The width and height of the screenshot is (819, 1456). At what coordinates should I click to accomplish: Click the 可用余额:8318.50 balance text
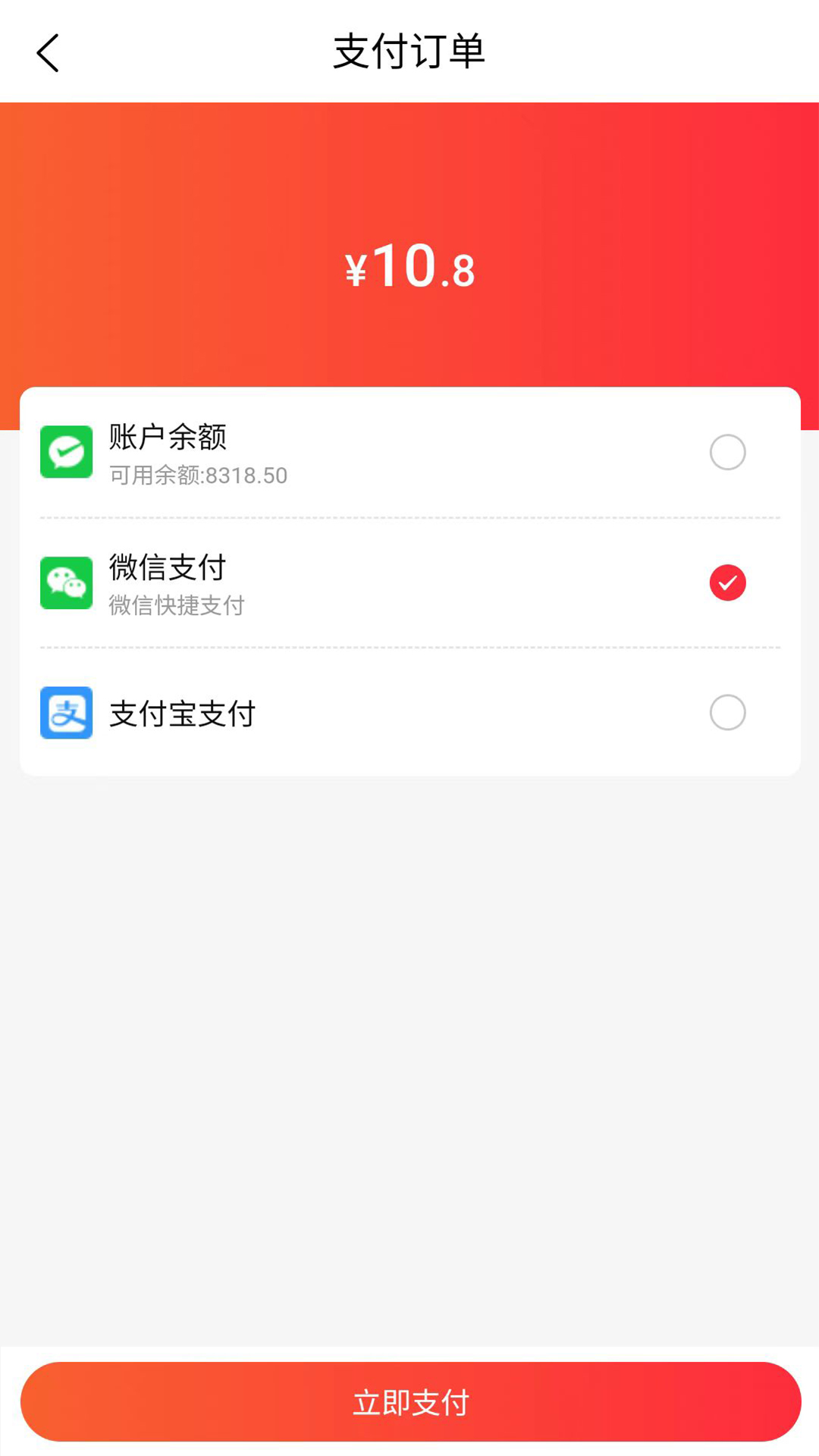pyautogui.click(x=196, y=475)
